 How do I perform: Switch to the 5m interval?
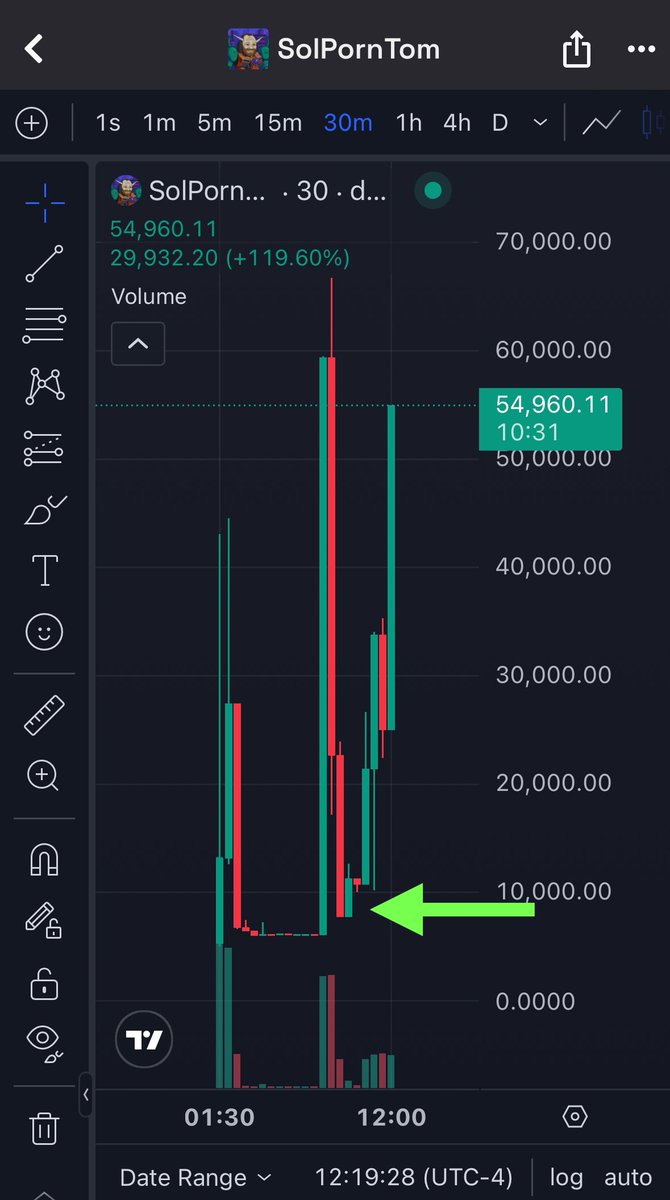point(214,123)
